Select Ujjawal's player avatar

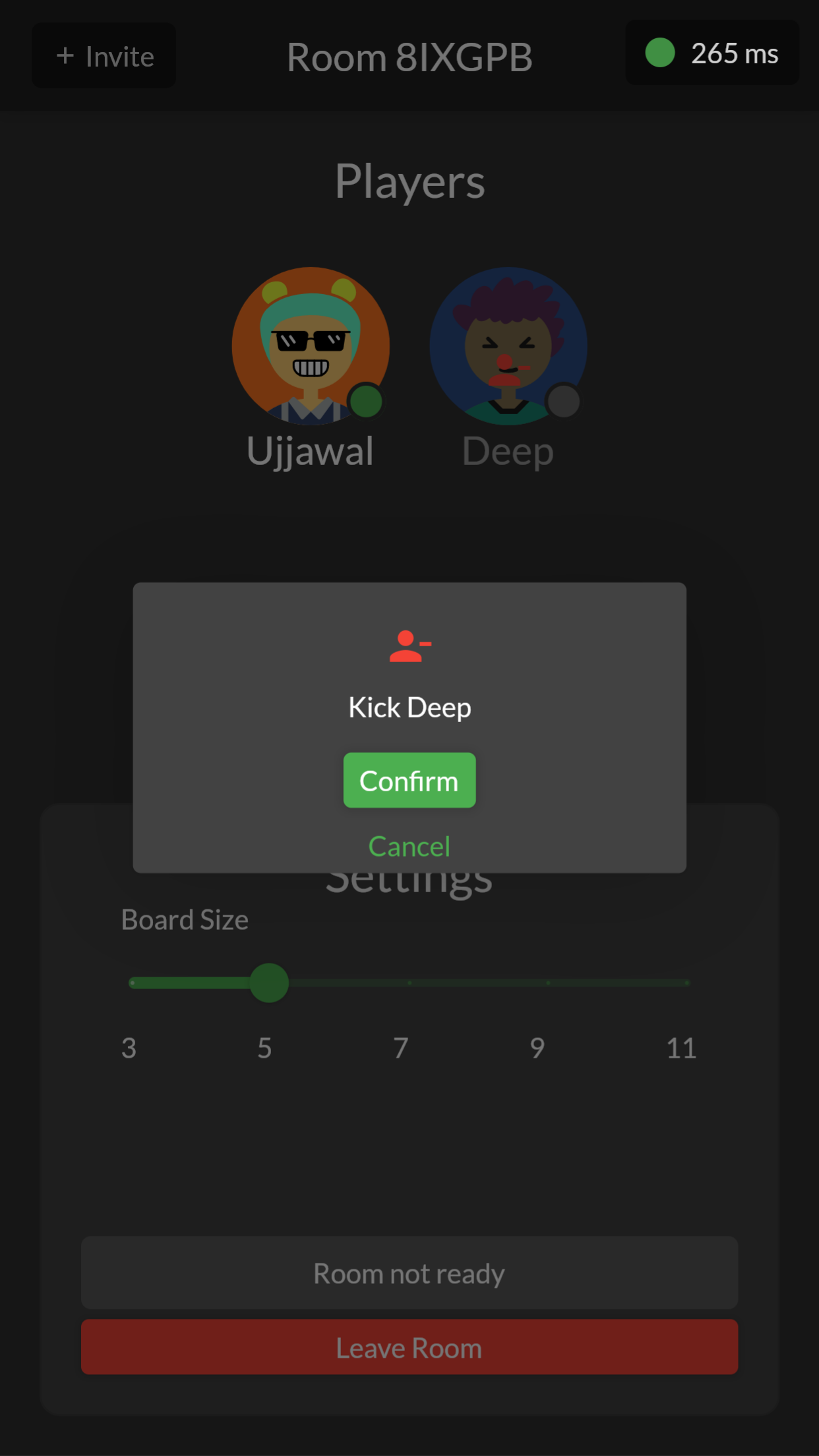(x=310, y=346)
